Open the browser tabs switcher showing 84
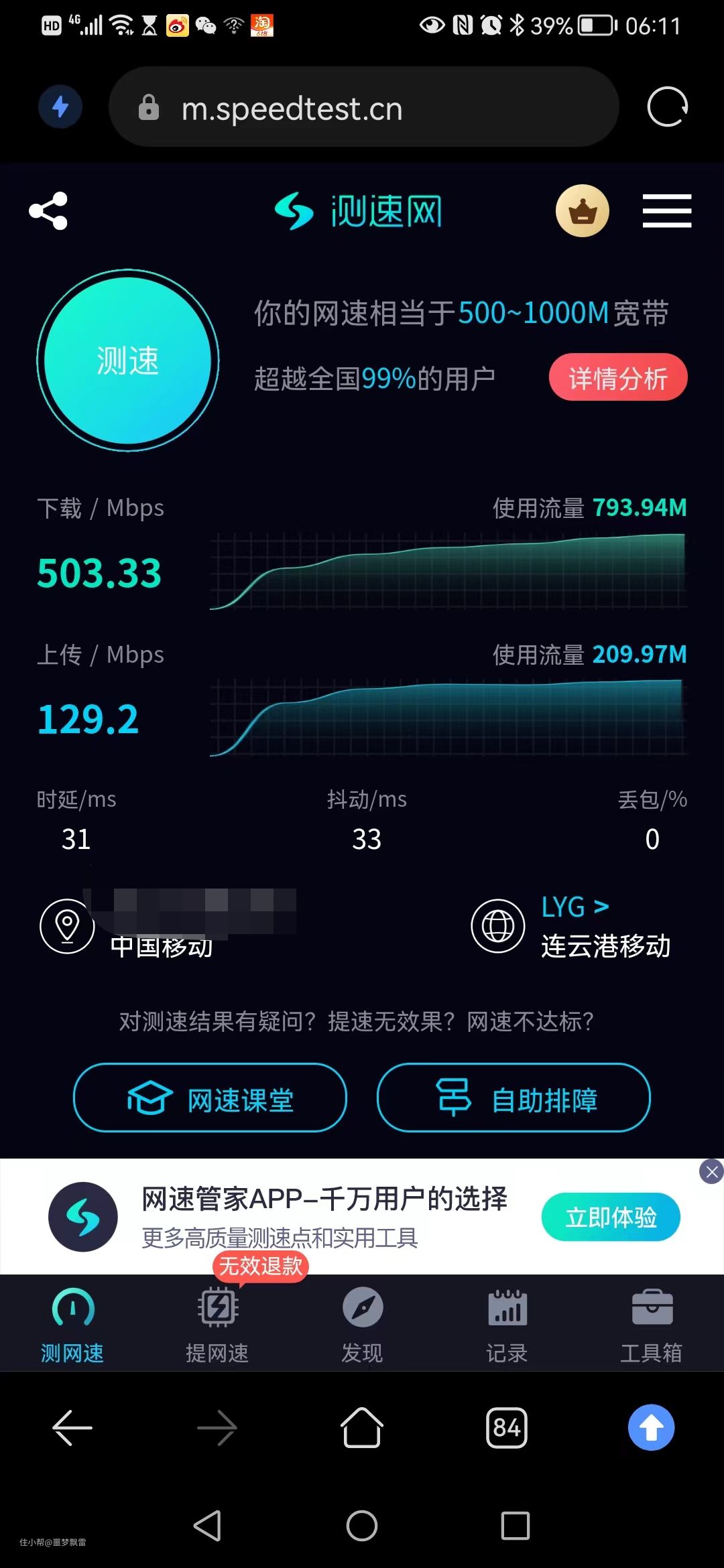Image resolution: width=724 pixels, height=1568 pixels. coord(507,1428)
